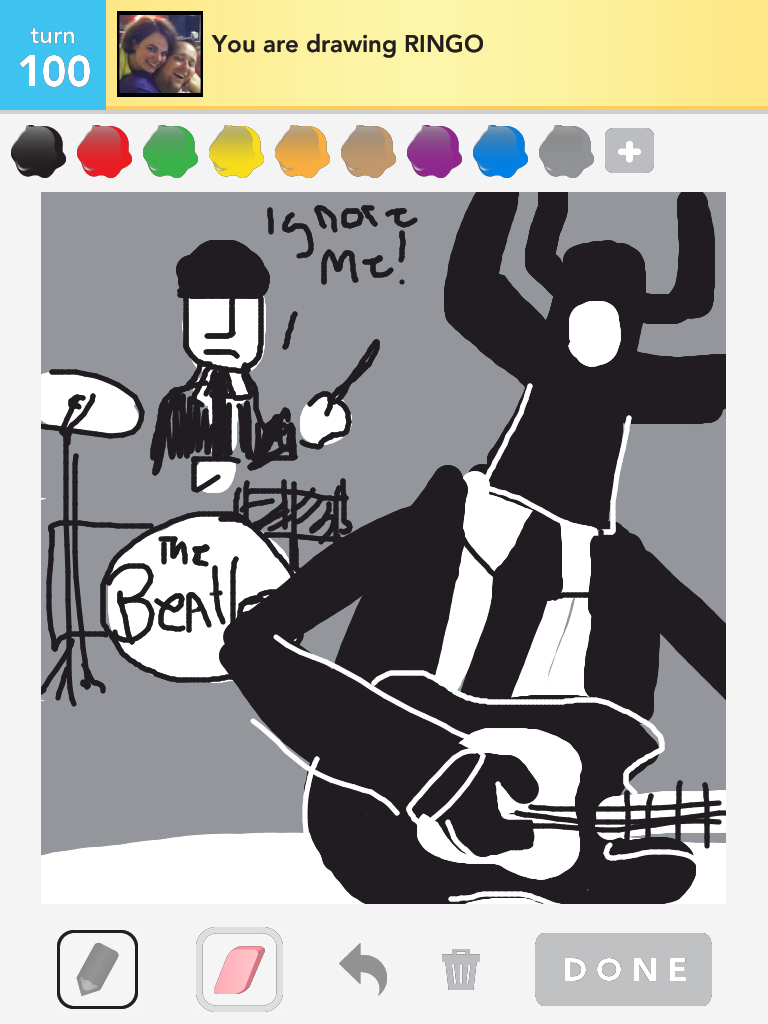The height and width of the screenshot is (1024, 768).
Task: Pick the yellow paint color
Action: coord(236,152)
